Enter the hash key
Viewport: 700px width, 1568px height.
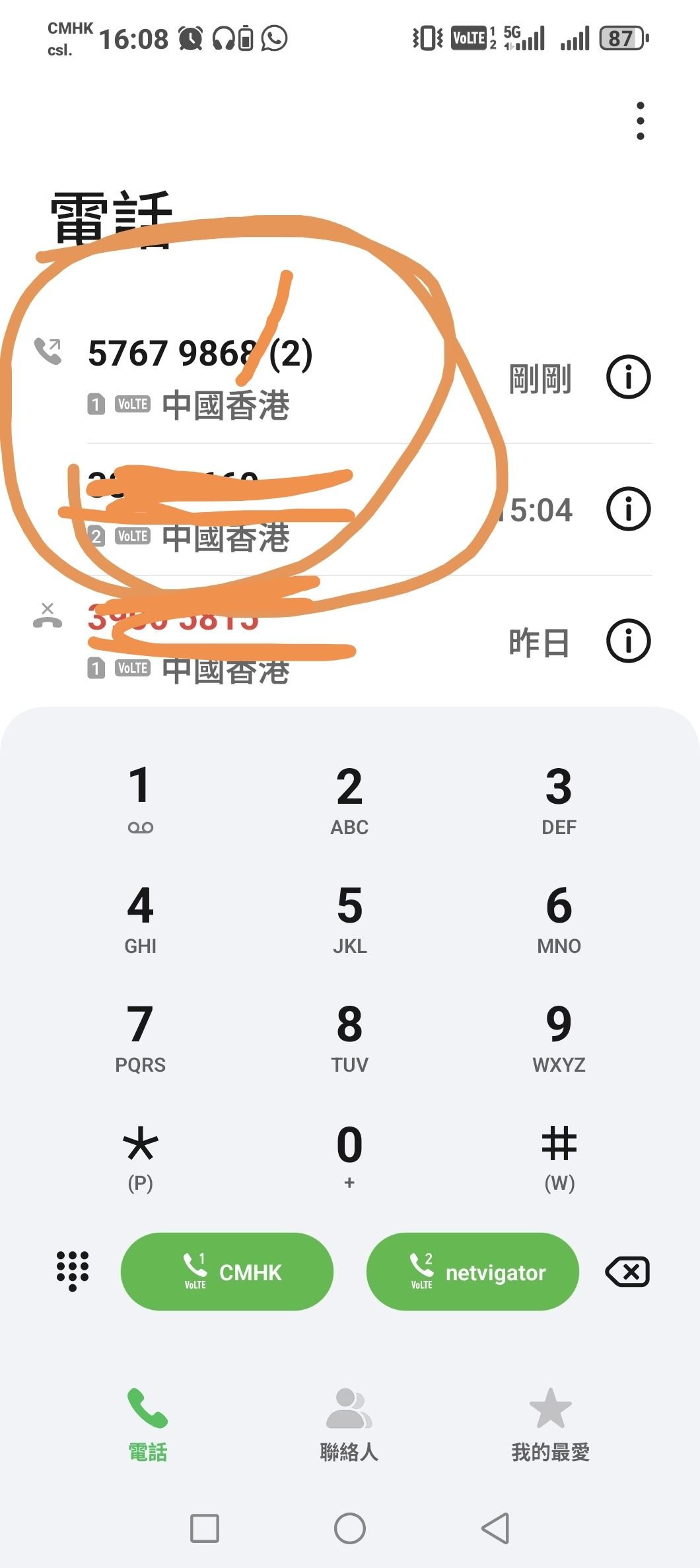[559, 1155]
